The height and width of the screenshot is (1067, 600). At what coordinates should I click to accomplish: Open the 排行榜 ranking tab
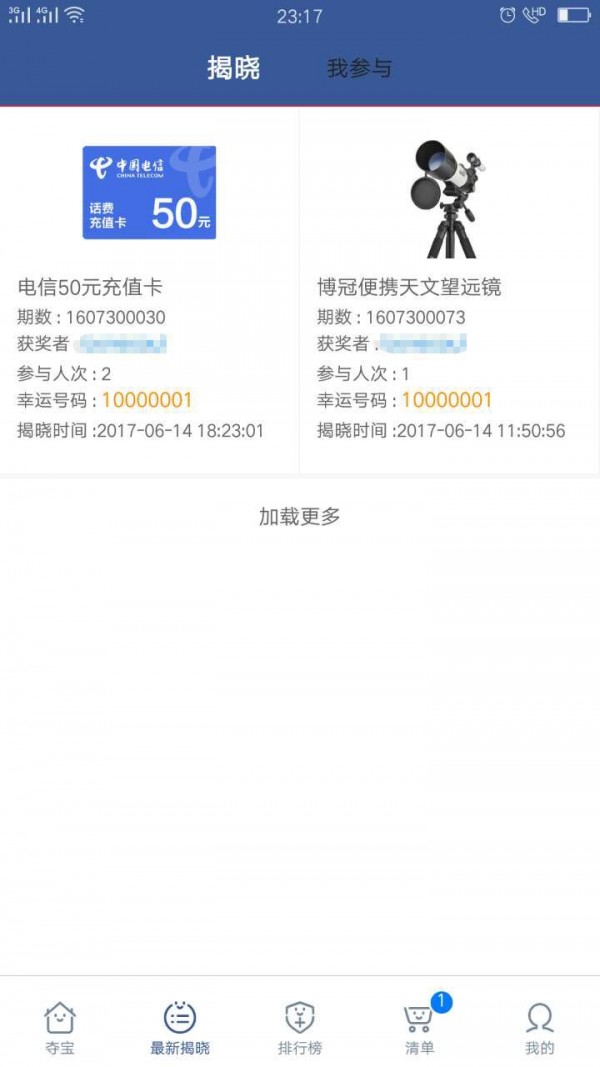click(x=300, y=1028)
